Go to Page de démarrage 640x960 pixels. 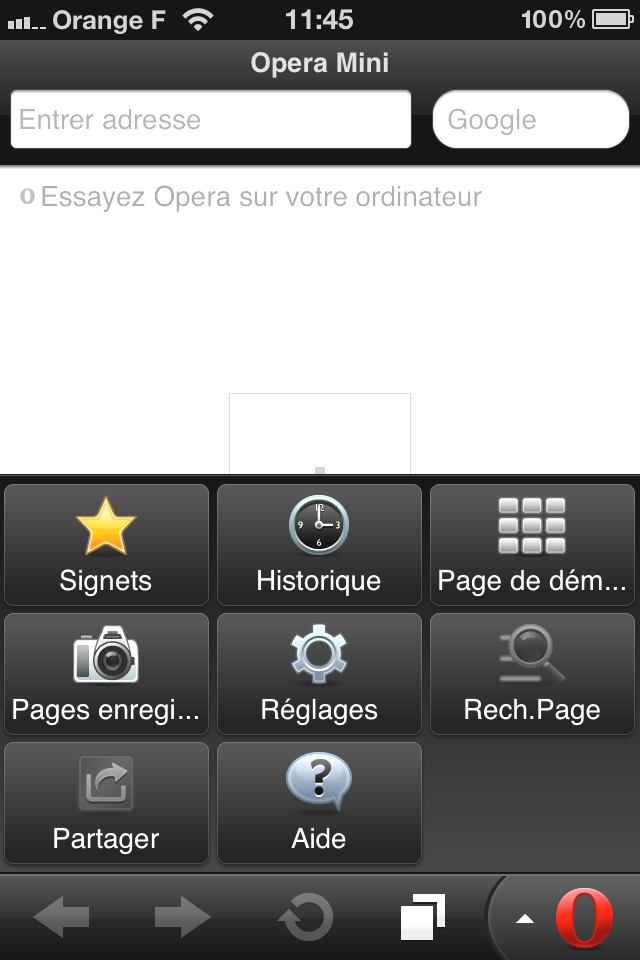click(x=532, y=545)
